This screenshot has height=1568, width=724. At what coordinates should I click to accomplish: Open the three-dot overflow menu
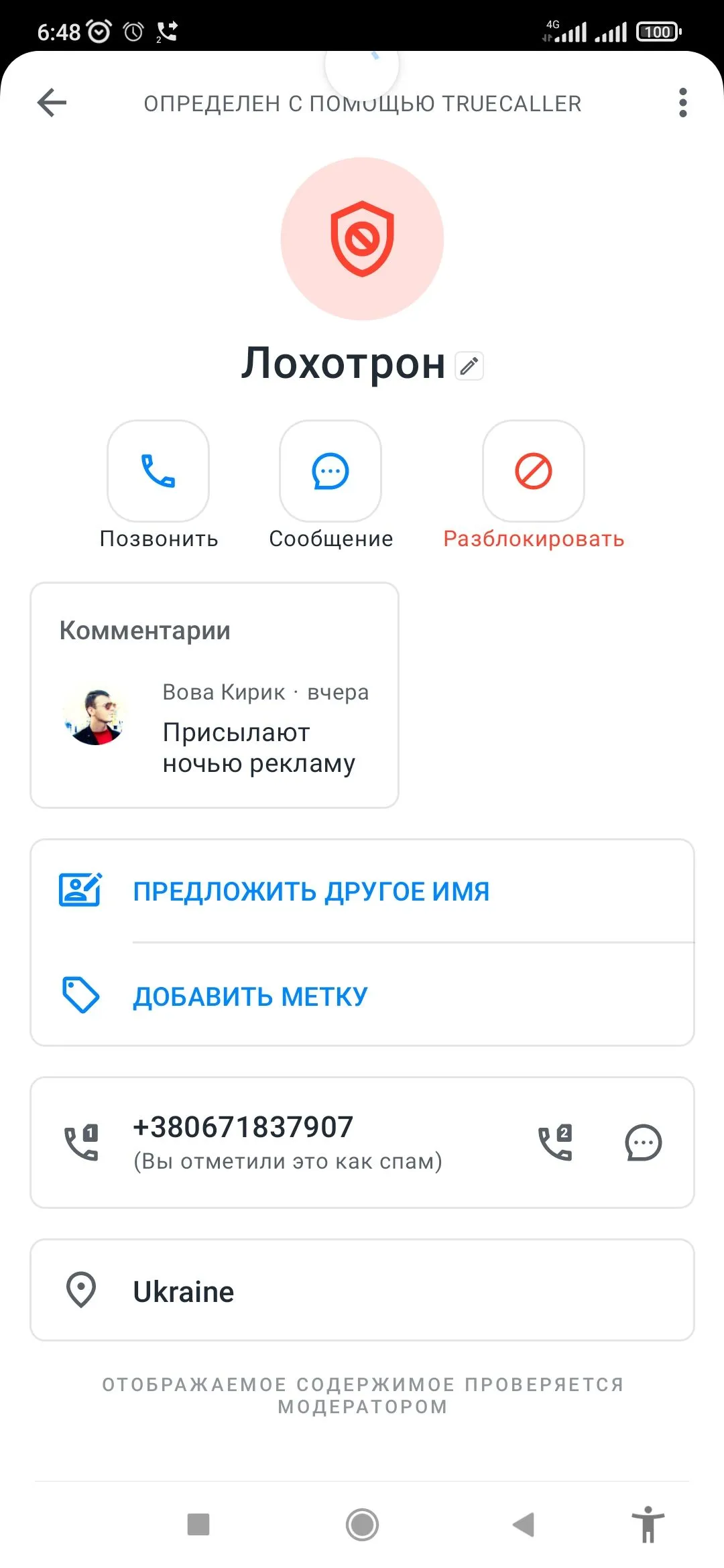point(682,103)
